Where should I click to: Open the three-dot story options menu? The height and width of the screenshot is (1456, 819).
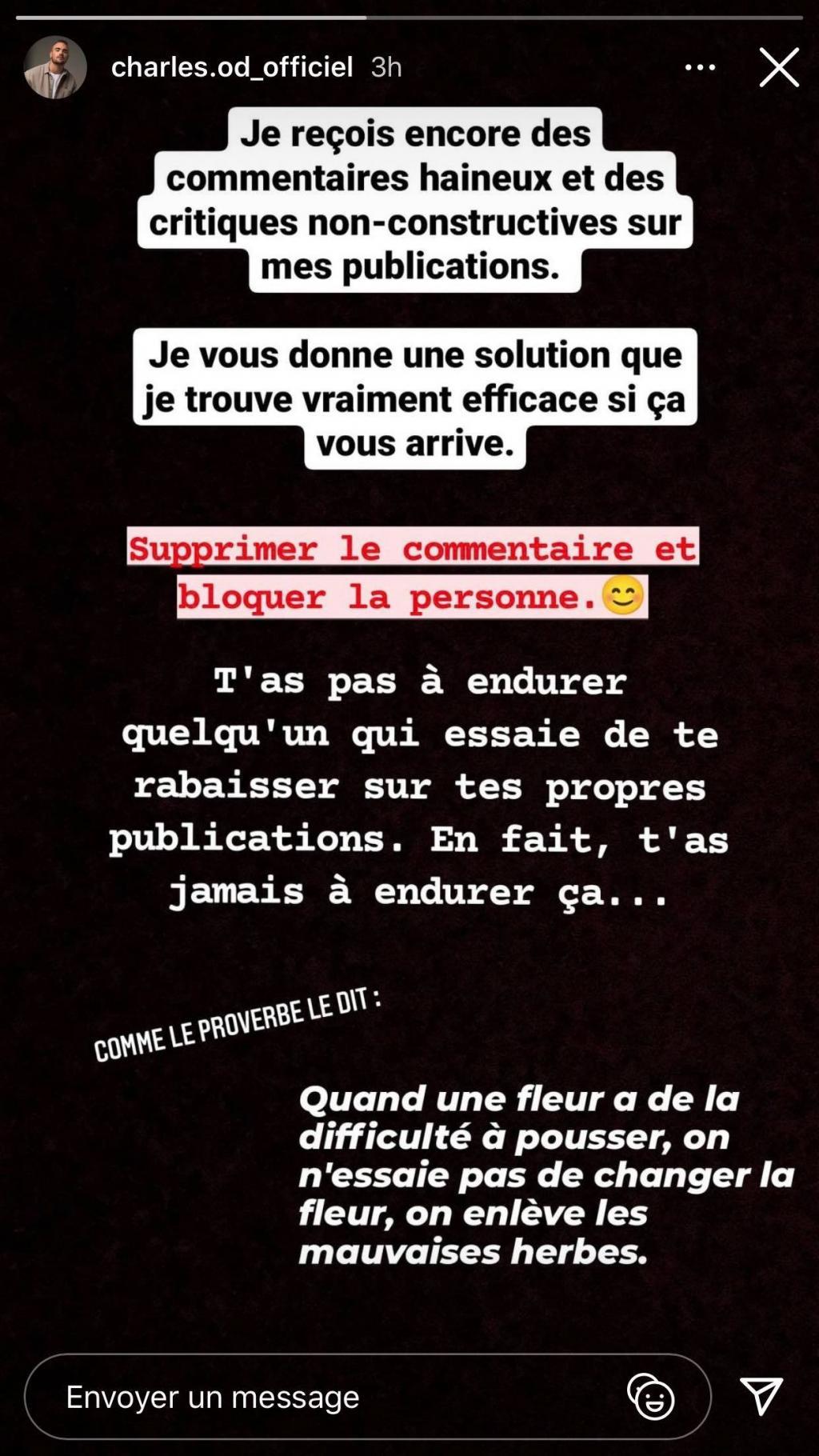tap(700, 68)
